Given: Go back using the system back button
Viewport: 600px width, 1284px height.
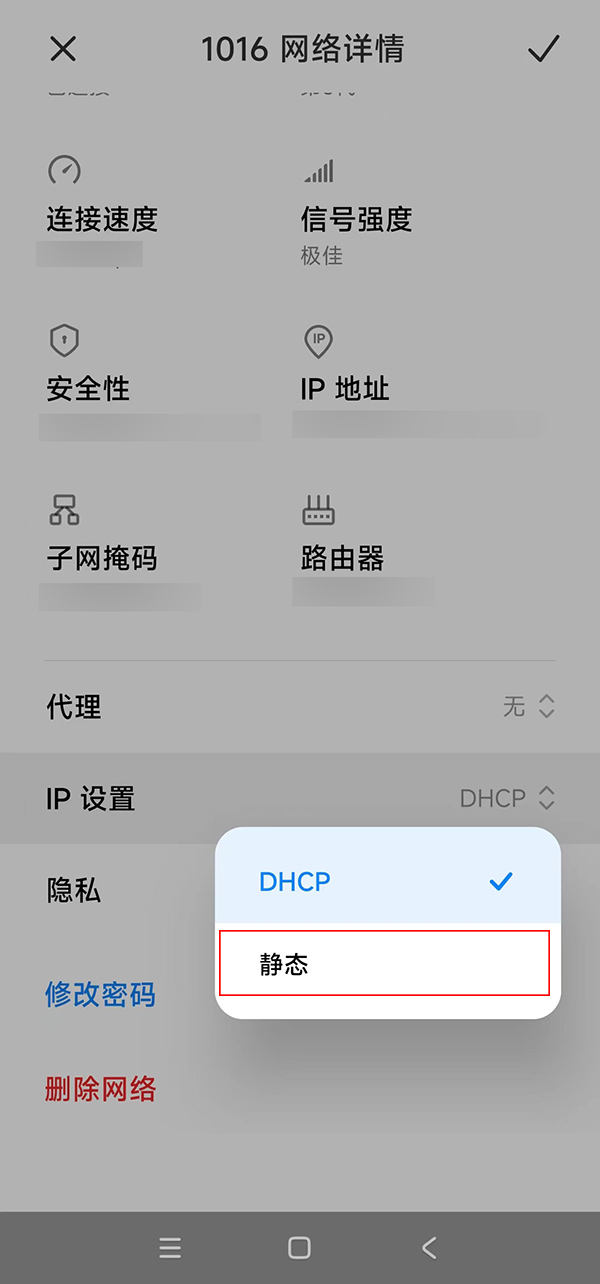Looking at the screenshot, I should click(430, 1247).
